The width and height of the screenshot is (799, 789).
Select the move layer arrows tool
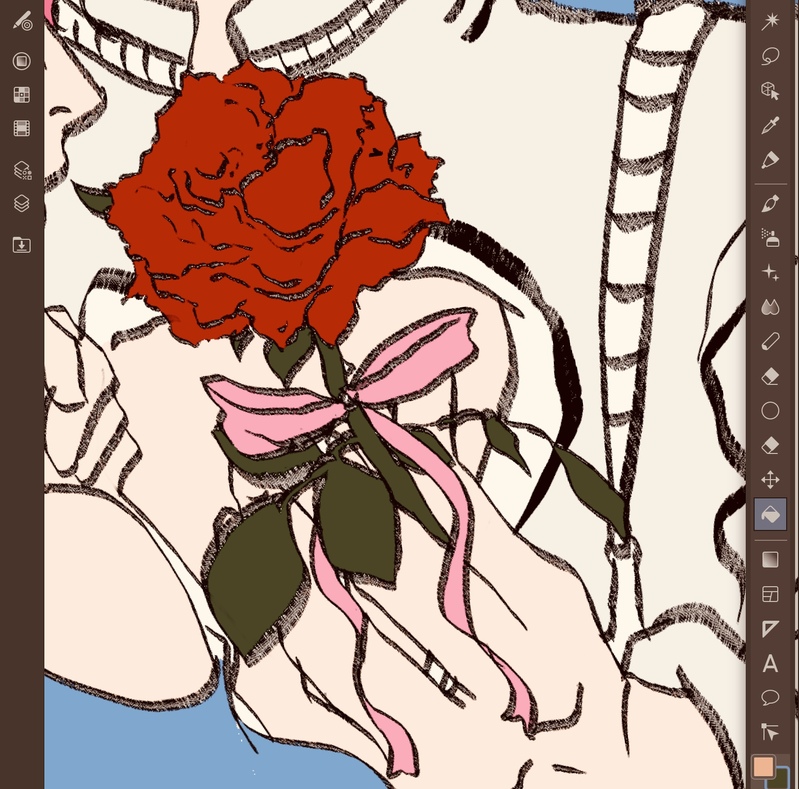pyautogui.click(x=770, y=480)
